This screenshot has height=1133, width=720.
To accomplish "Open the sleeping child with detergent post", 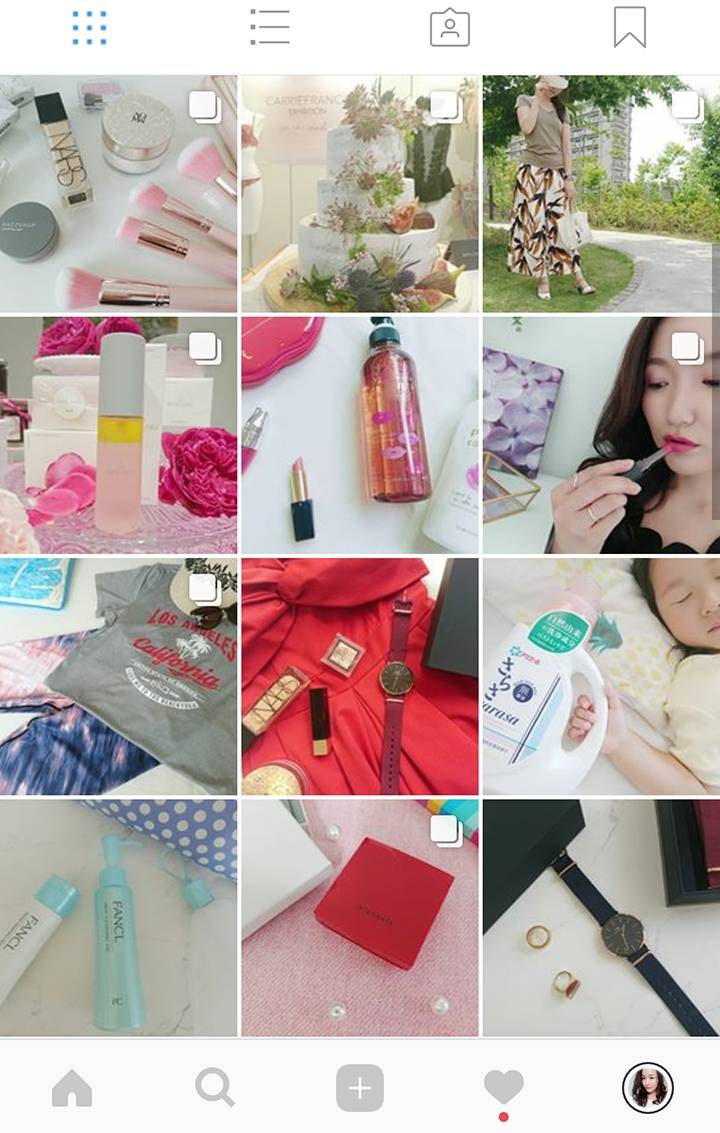I will coord(601,676).
